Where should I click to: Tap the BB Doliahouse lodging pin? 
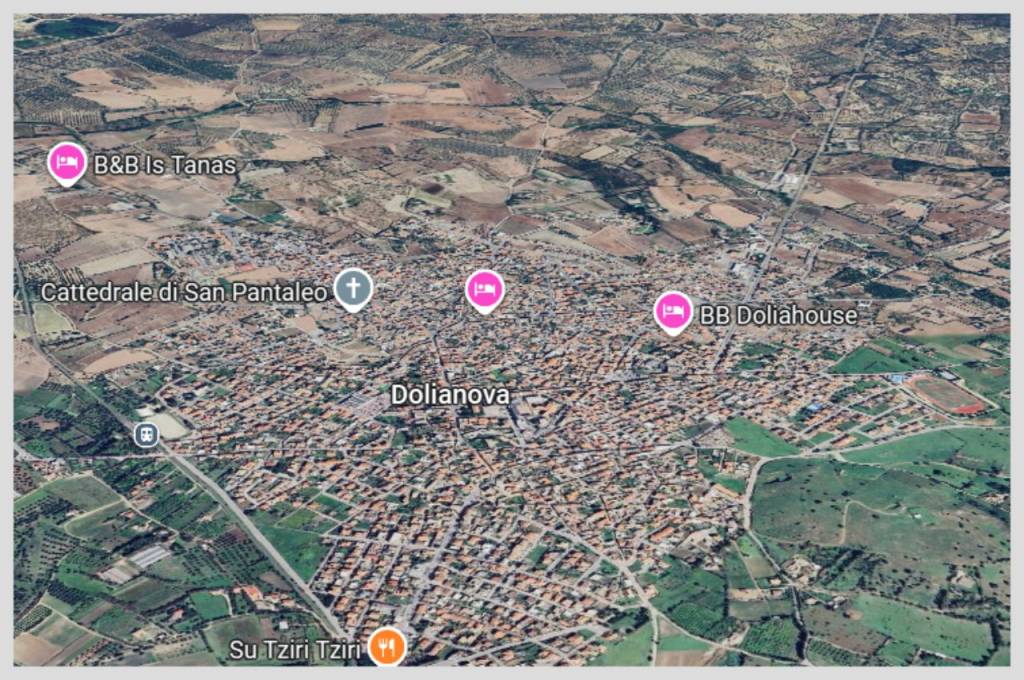coord(673,312)
